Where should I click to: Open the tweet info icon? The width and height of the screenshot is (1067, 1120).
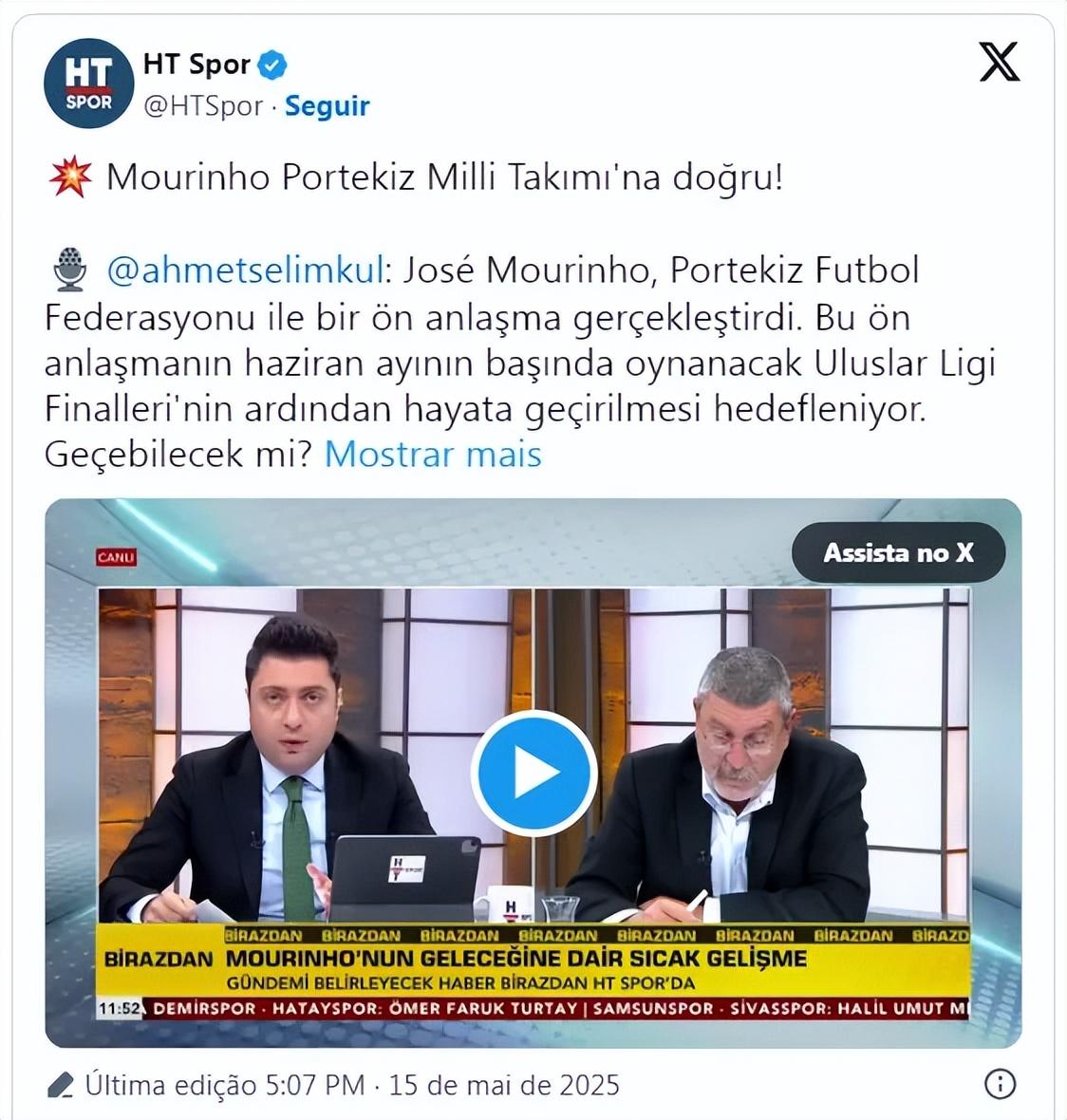point(1000,1084)
